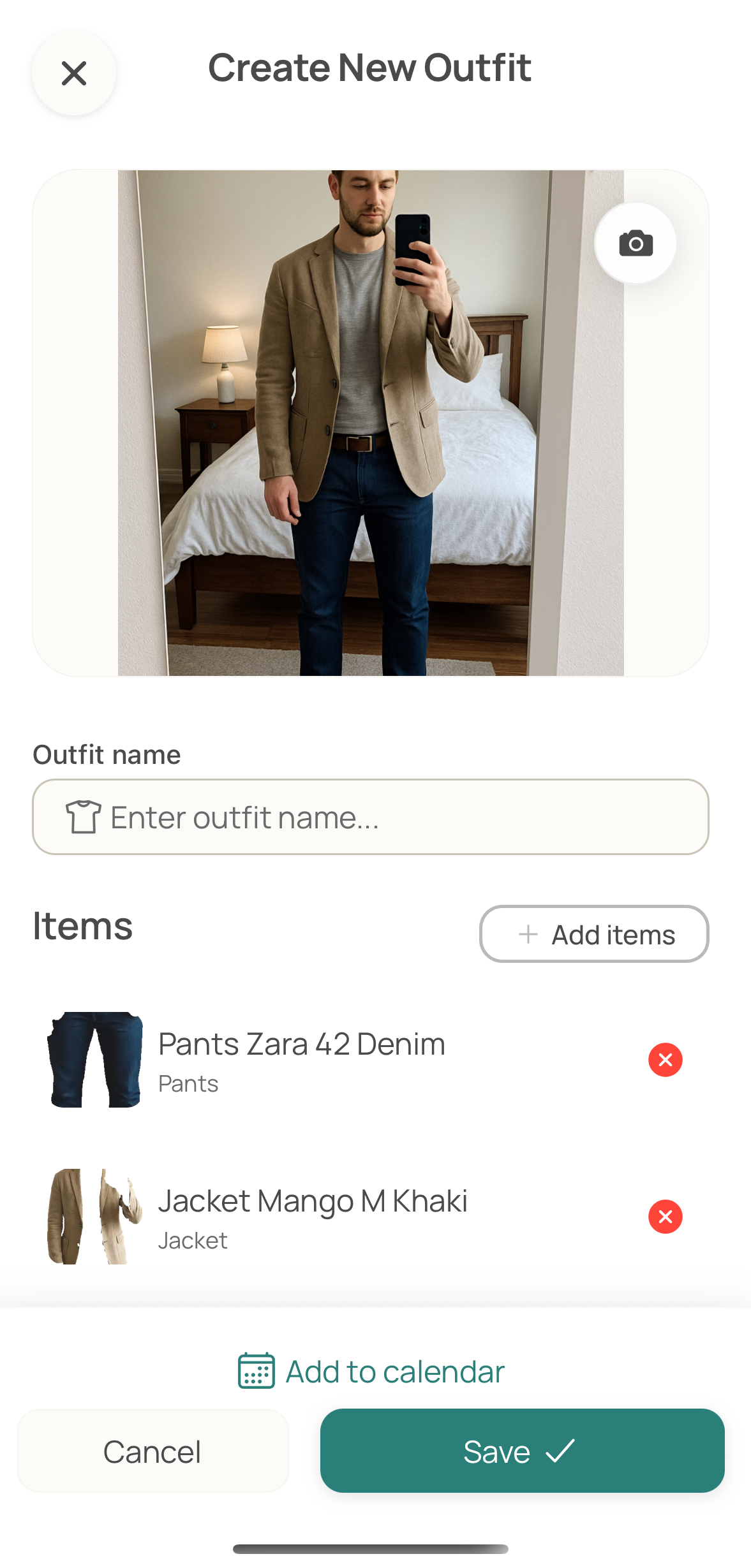Remove Jacket Mango M Khaki from outfit

pyautogui.click(x=665, y=1217)
